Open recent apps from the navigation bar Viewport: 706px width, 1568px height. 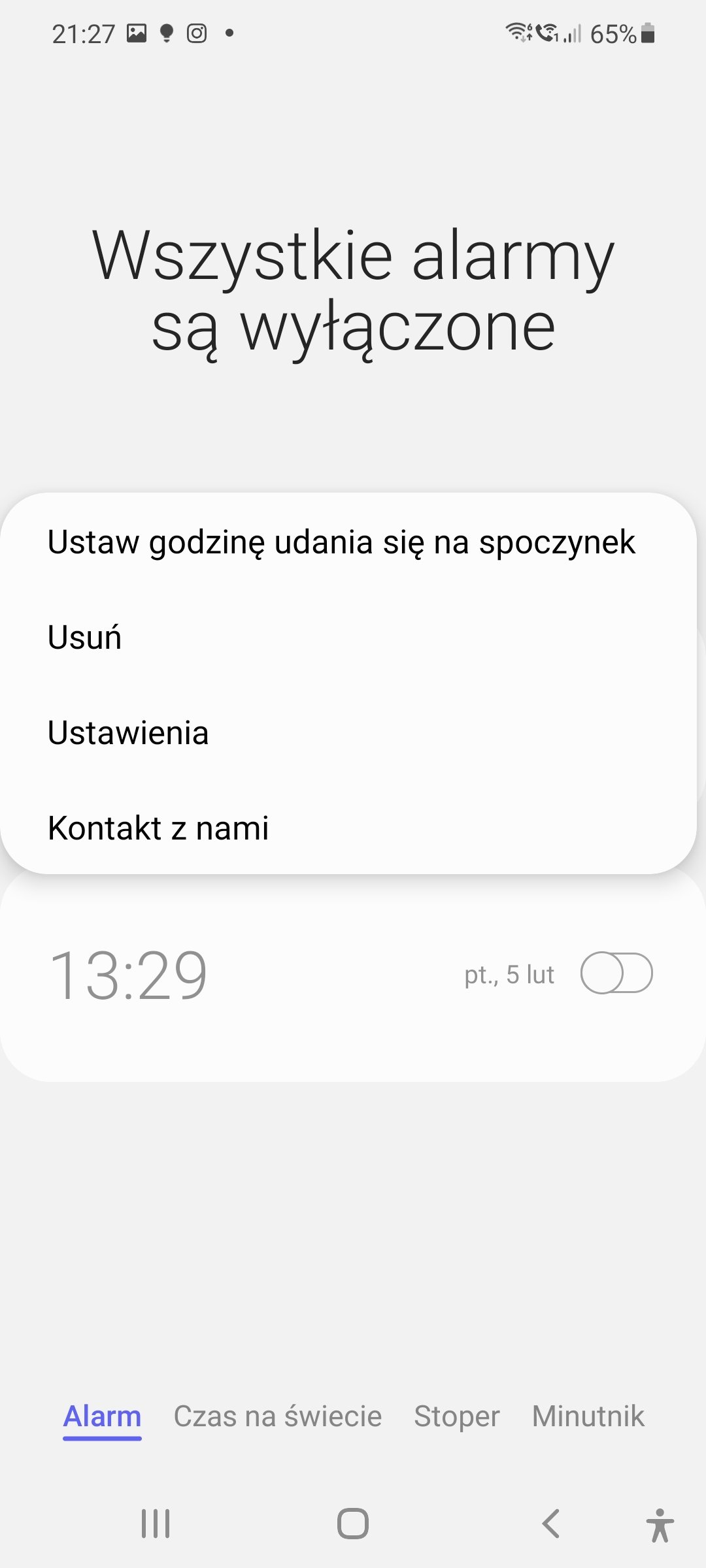(156, 1524)
